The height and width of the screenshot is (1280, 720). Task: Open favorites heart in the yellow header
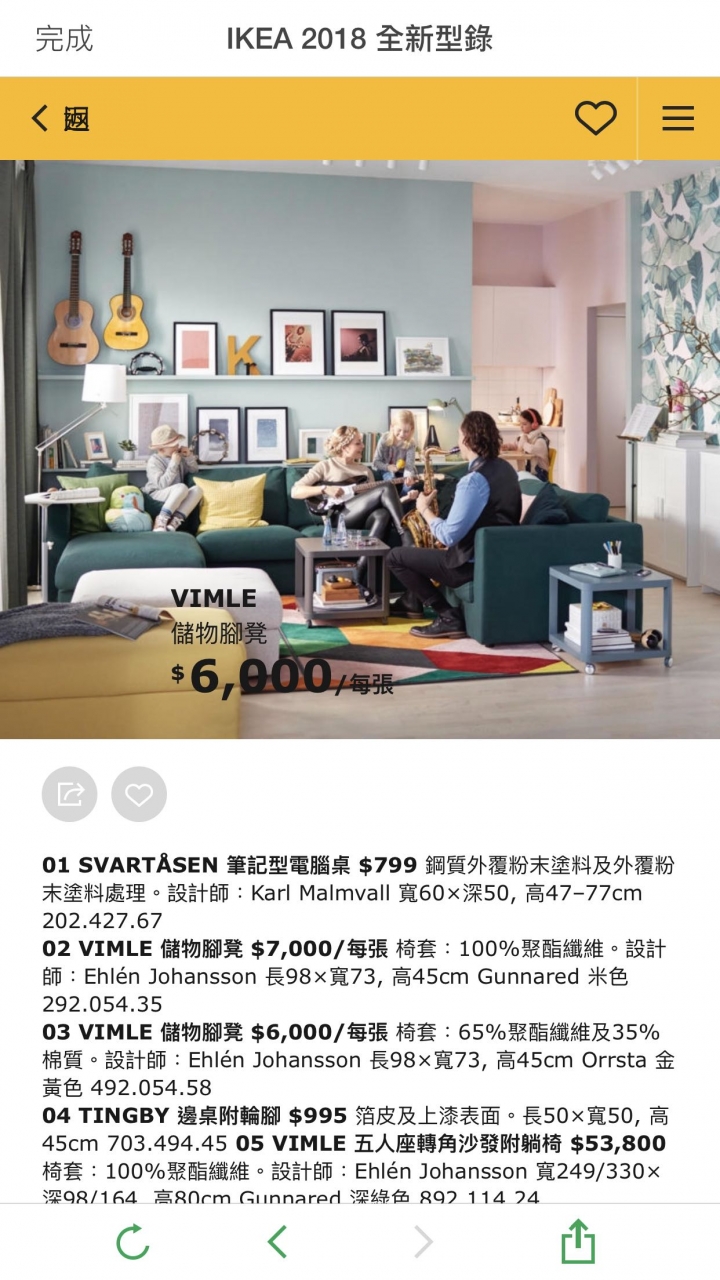click(x=595, y=119)
